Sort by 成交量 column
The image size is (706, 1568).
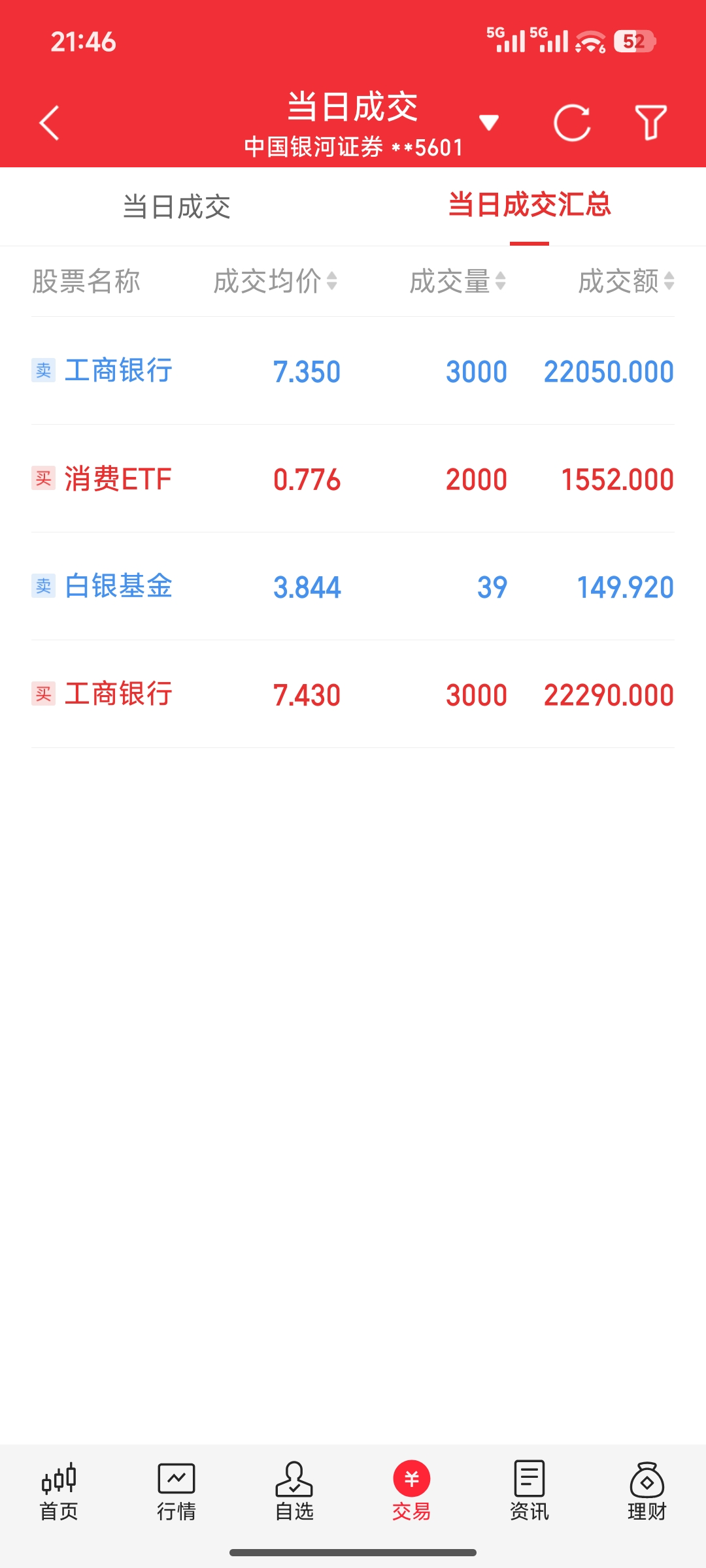[x=458, y=282]
